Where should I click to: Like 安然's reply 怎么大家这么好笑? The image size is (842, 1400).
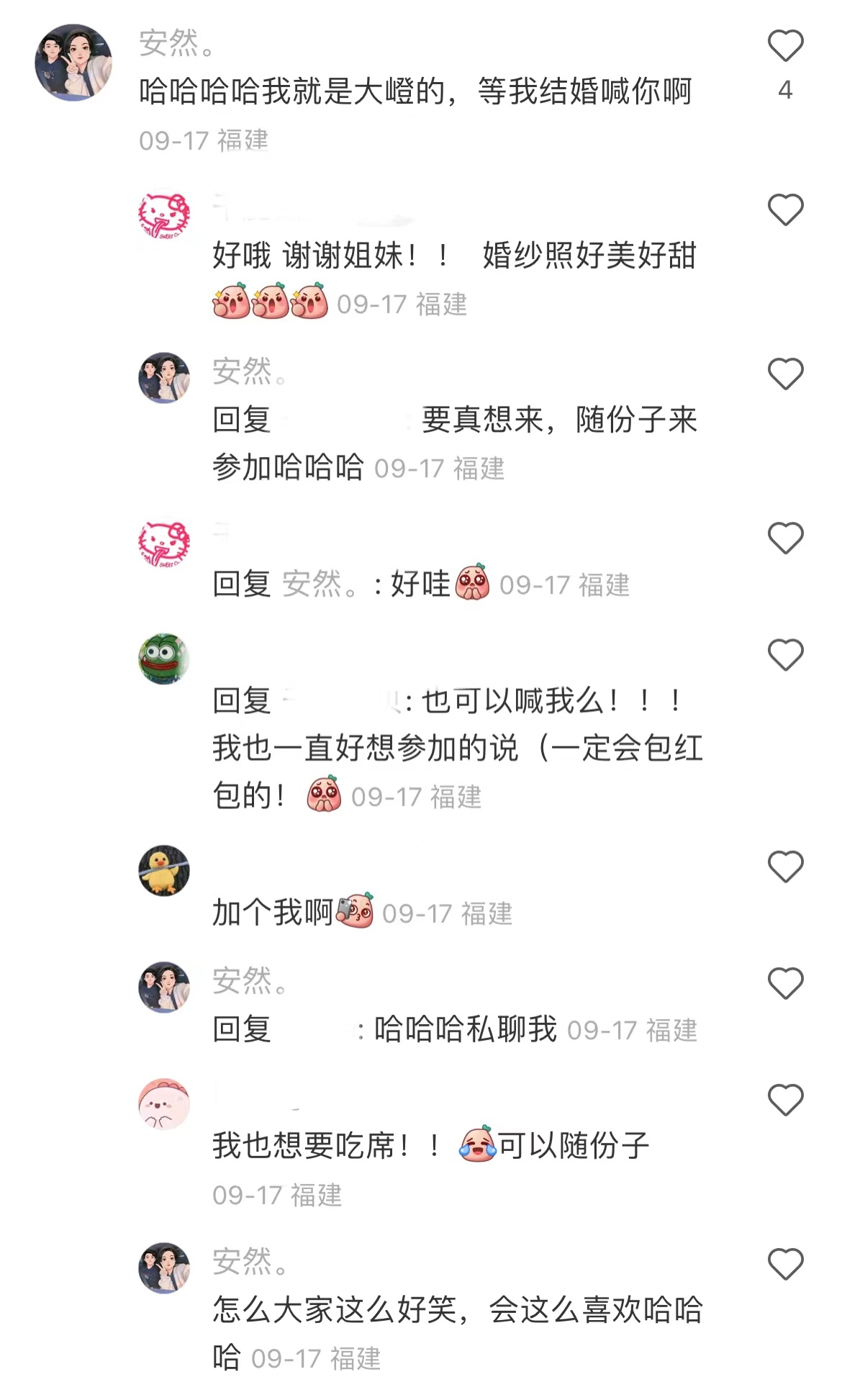785,1264
